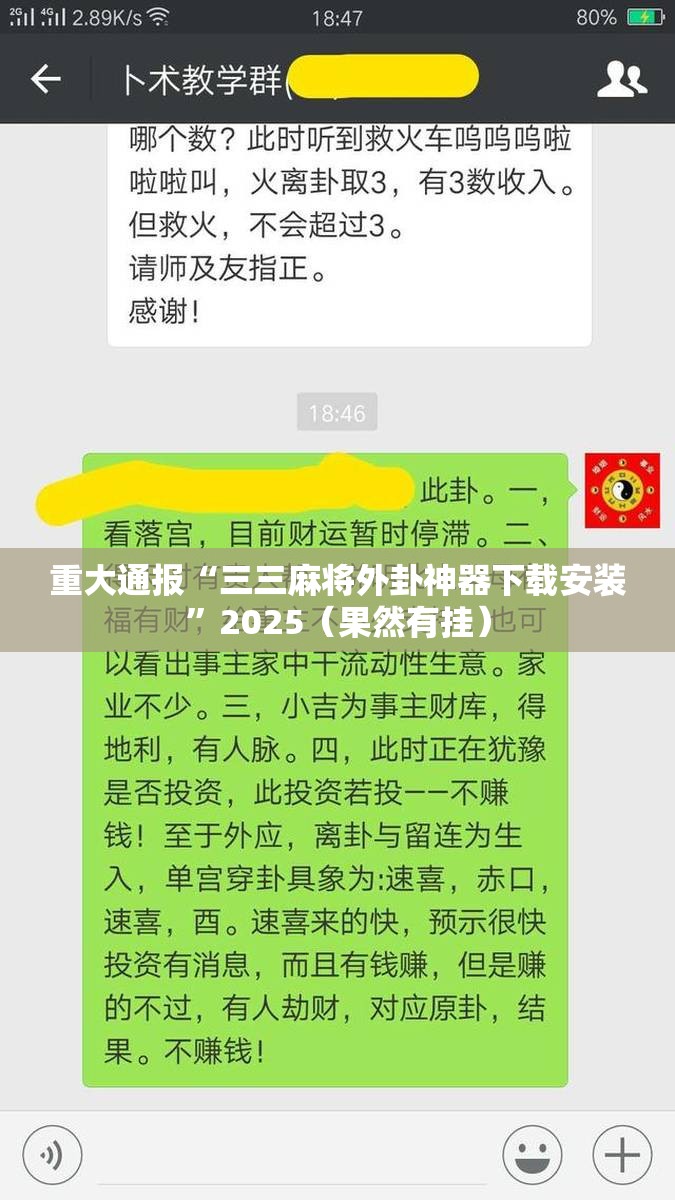Open the group members info icon
This screenshot has height=1200, width=675.
coord(621,79)
